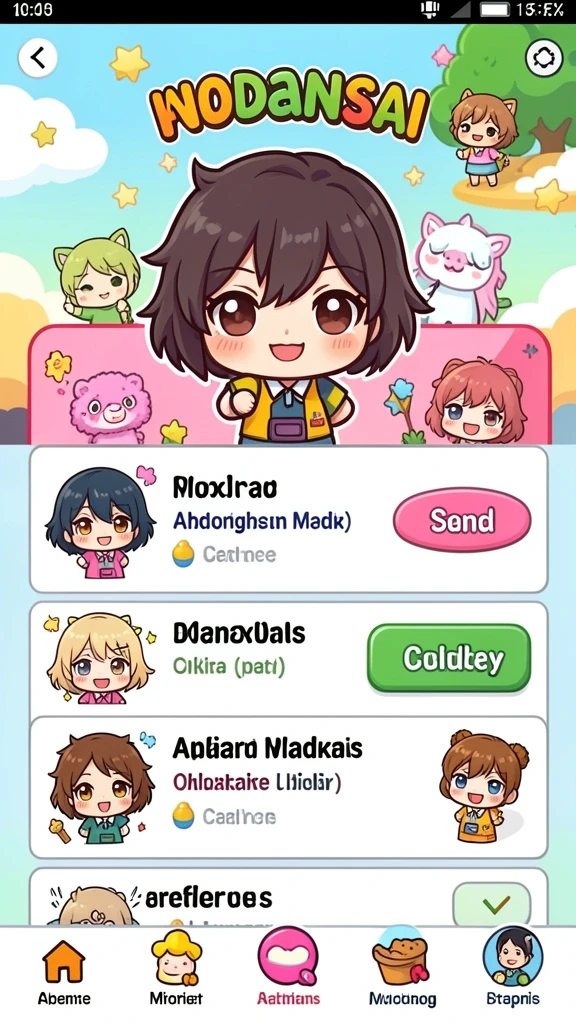Switch to the Abeme home tab

[64, 972]
